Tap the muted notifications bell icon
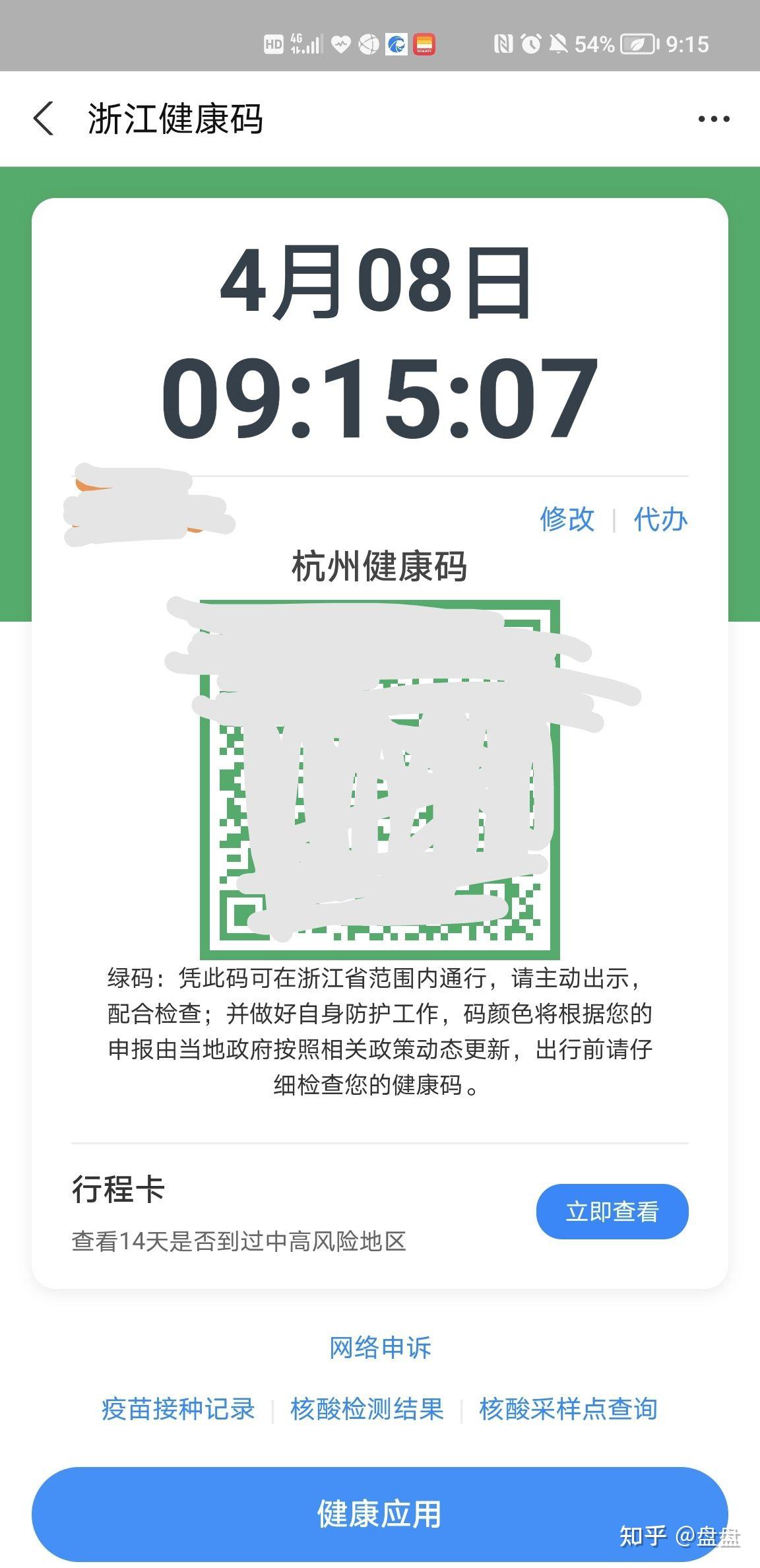The height and width of the screenshot is (1568, 760). tap(560, 43)
